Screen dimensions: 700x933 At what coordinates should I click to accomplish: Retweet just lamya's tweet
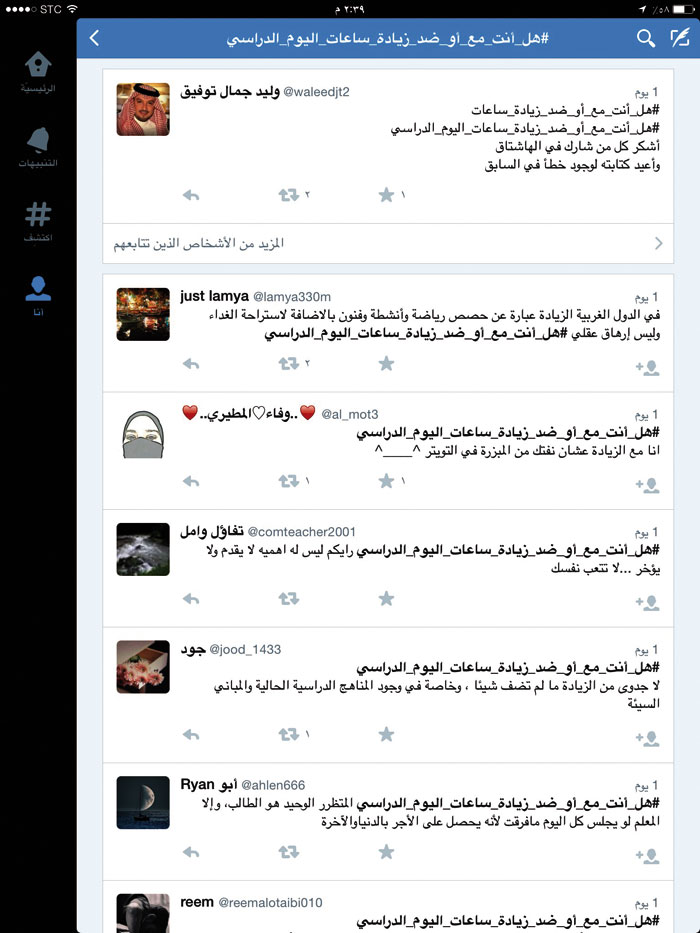(x=289, y=364)
